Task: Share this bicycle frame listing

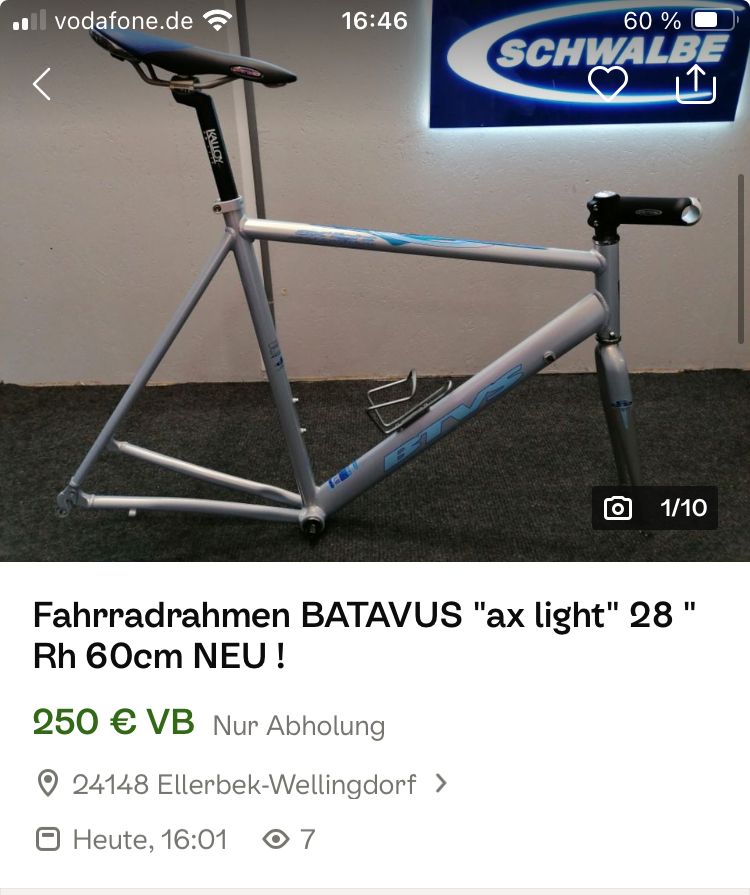Action: coord(696,84)
